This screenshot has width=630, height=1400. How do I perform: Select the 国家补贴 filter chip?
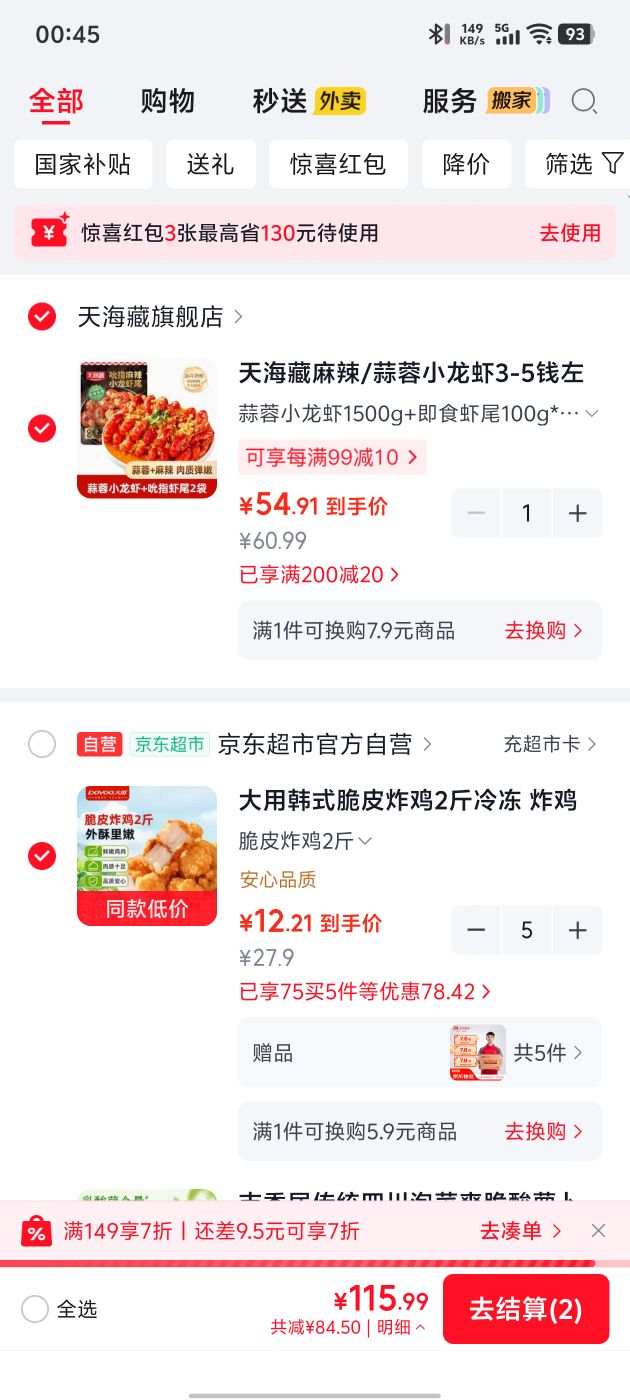click(83, 164)
